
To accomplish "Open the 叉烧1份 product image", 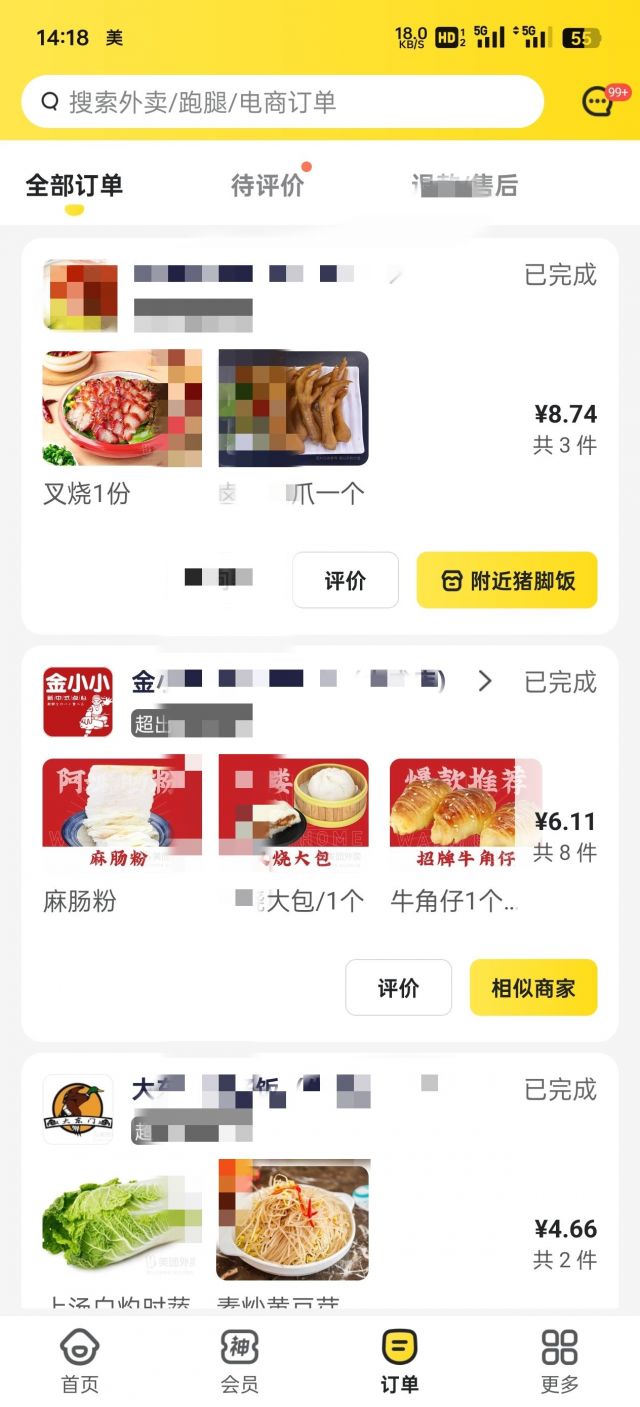I will click(122, 408).
